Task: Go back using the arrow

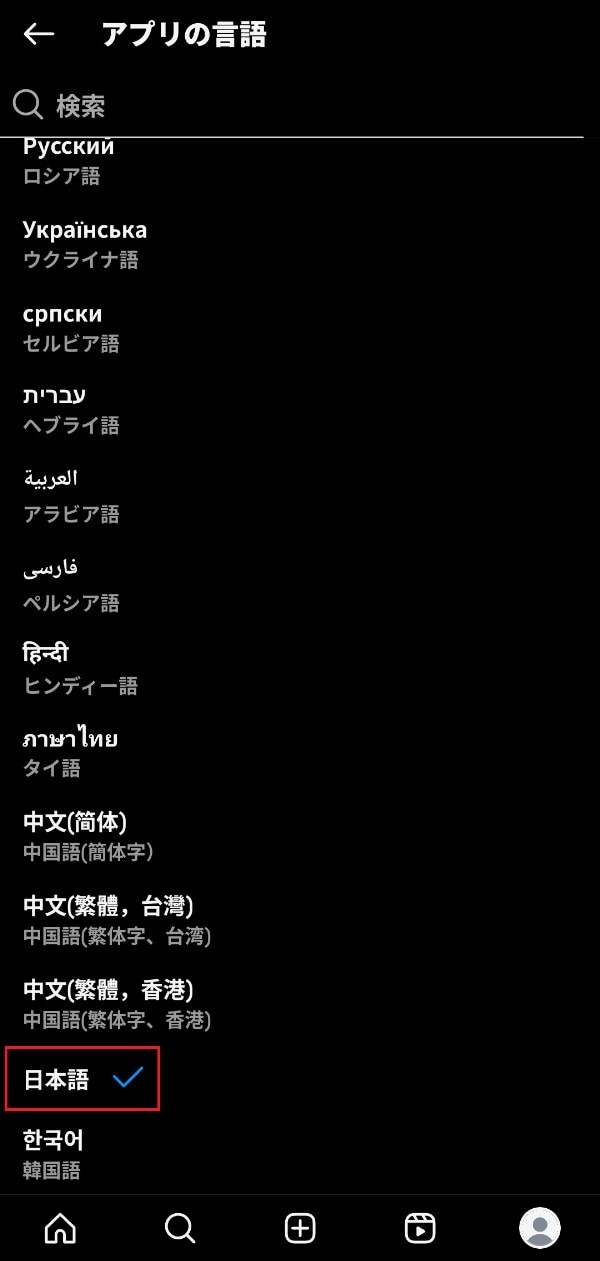Action: [39, 34]
